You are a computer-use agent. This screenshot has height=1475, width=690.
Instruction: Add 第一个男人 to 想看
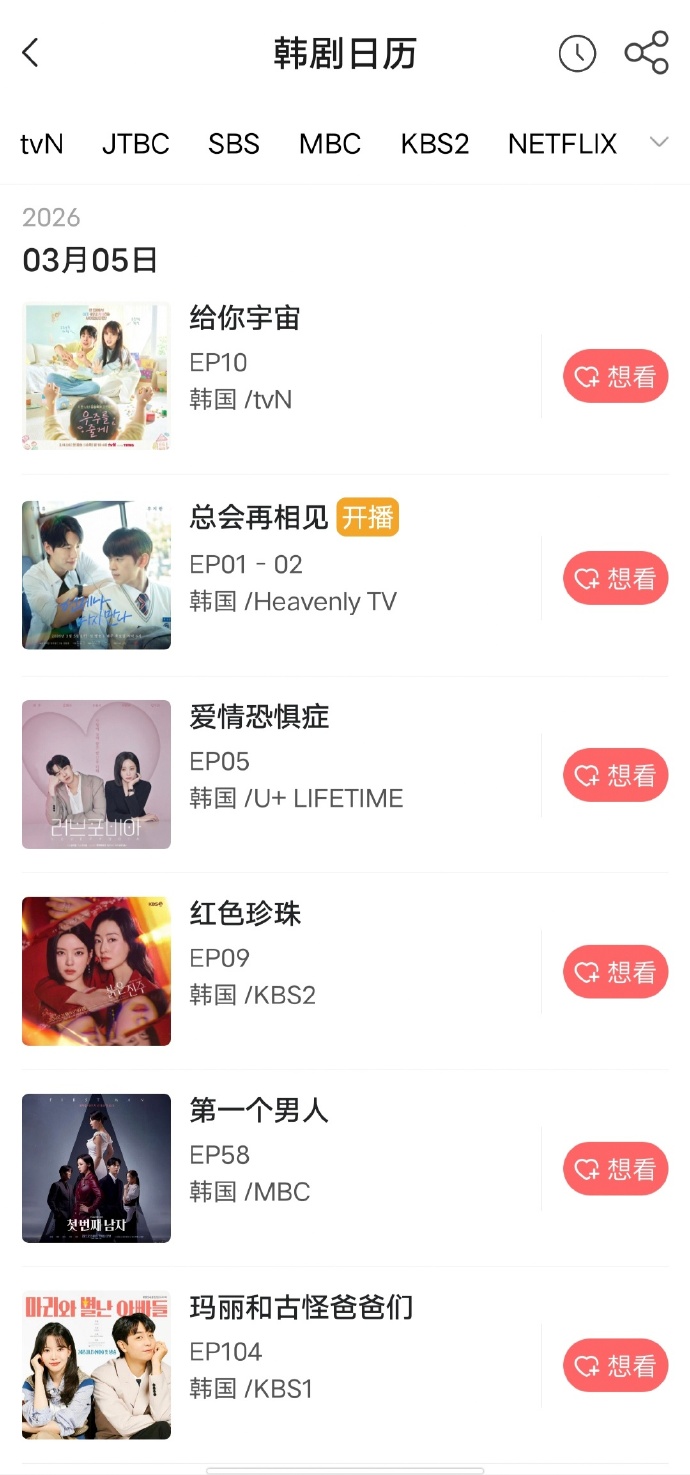click(x=615, y=1168)
